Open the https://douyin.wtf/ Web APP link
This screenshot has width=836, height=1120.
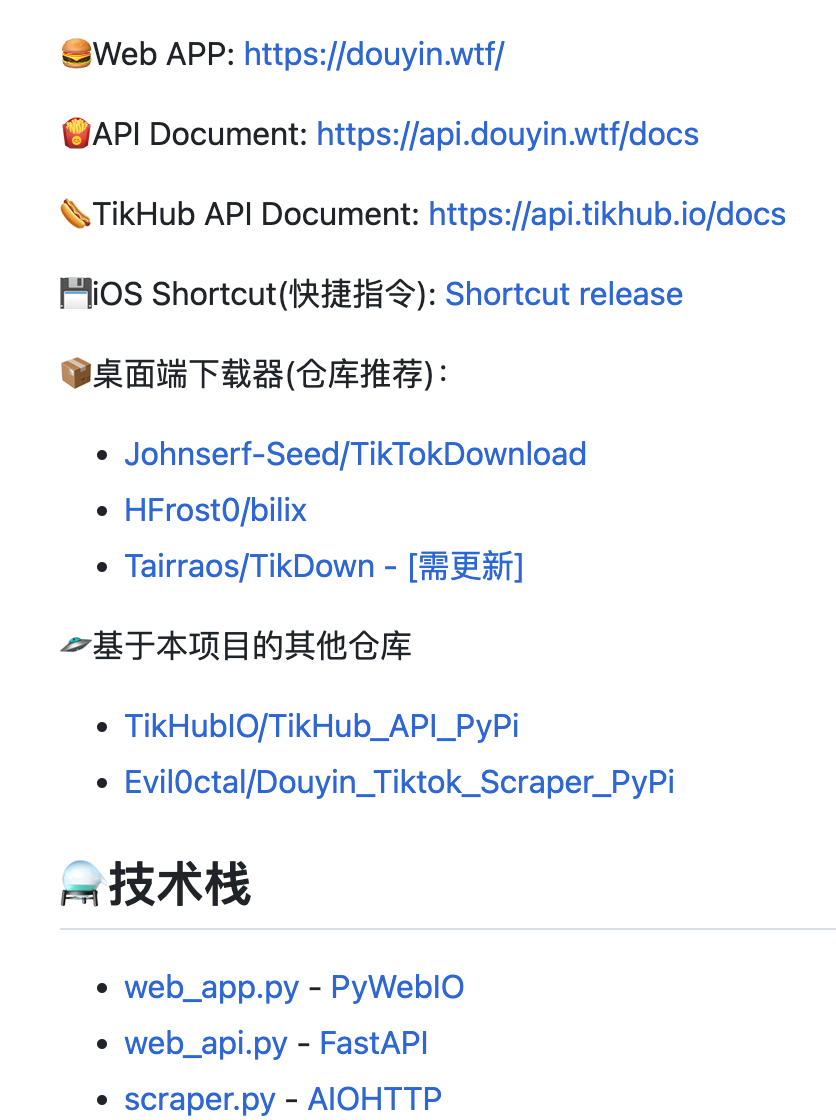click(x=373, y=54)
